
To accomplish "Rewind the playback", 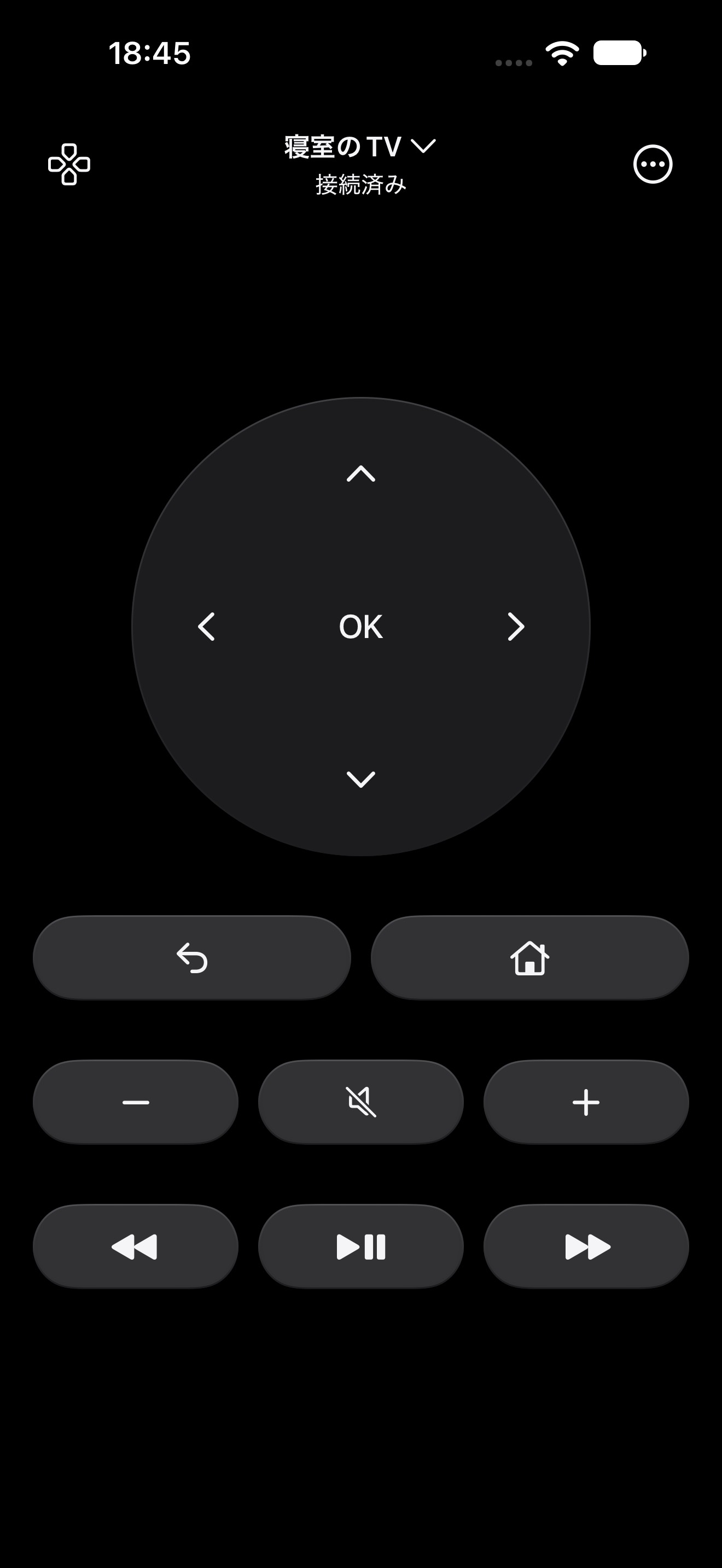I will (x=135, y=1246).
